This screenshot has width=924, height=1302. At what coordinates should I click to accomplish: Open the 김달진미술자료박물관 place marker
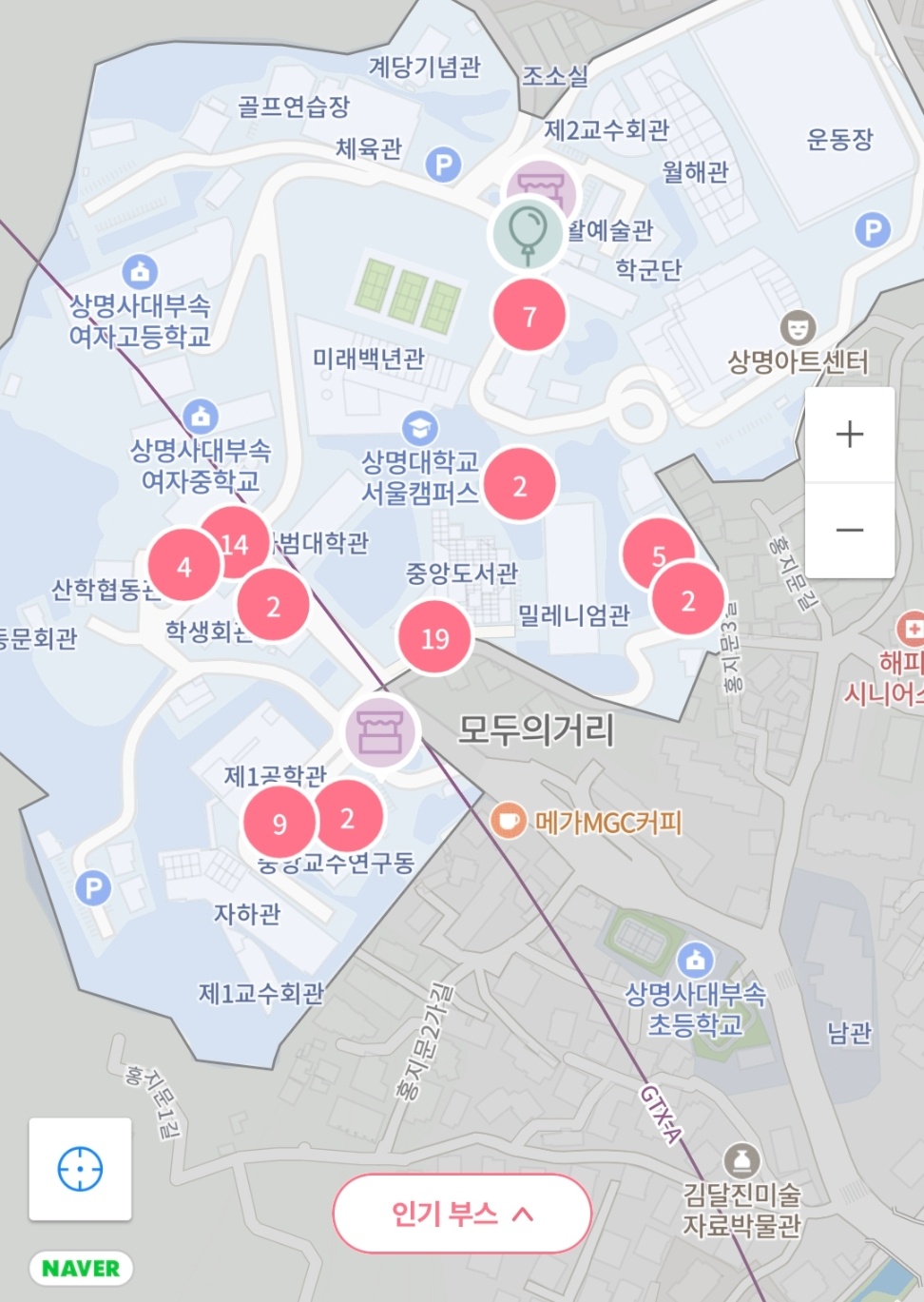click(x=741, y=1159)
